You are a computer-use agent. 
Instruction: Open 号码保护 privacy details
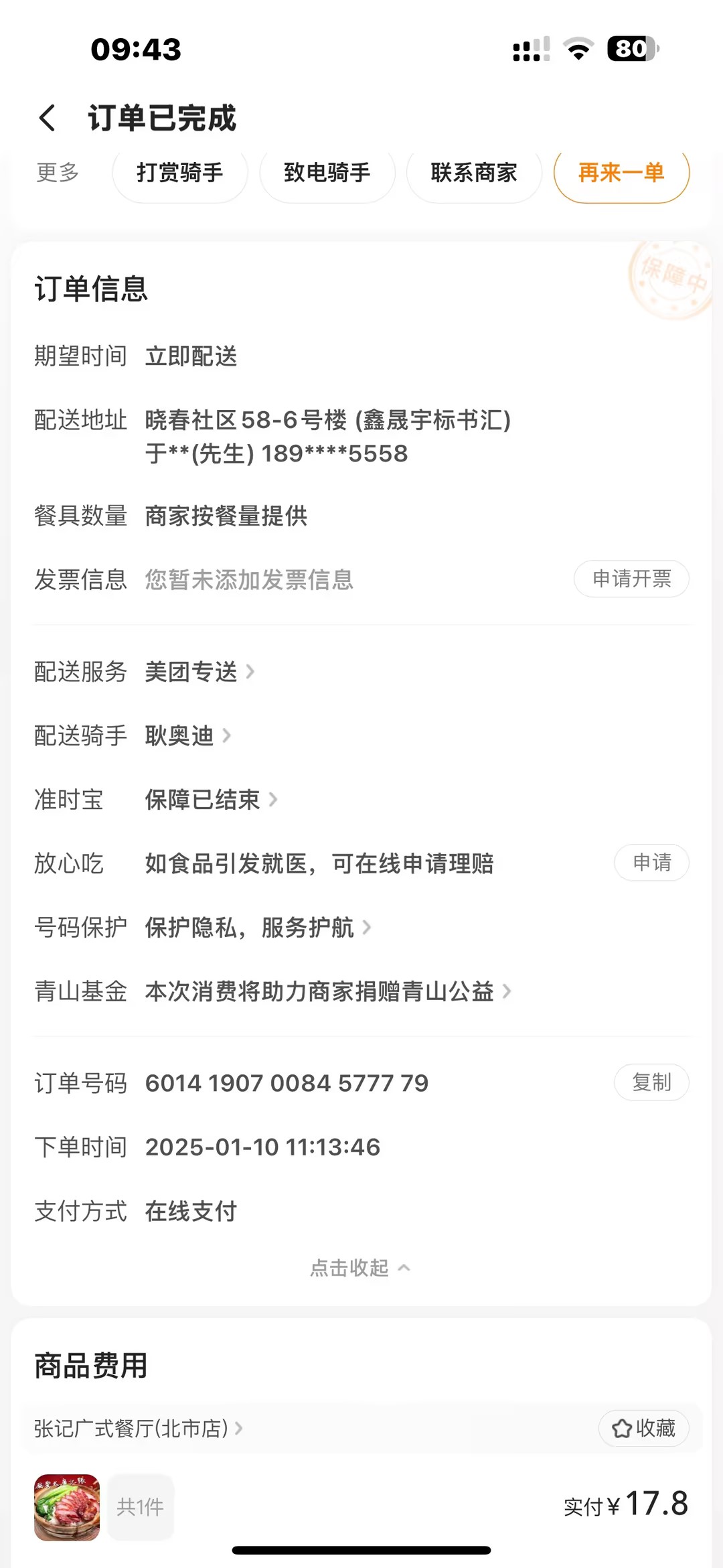[x=257, y=928]
